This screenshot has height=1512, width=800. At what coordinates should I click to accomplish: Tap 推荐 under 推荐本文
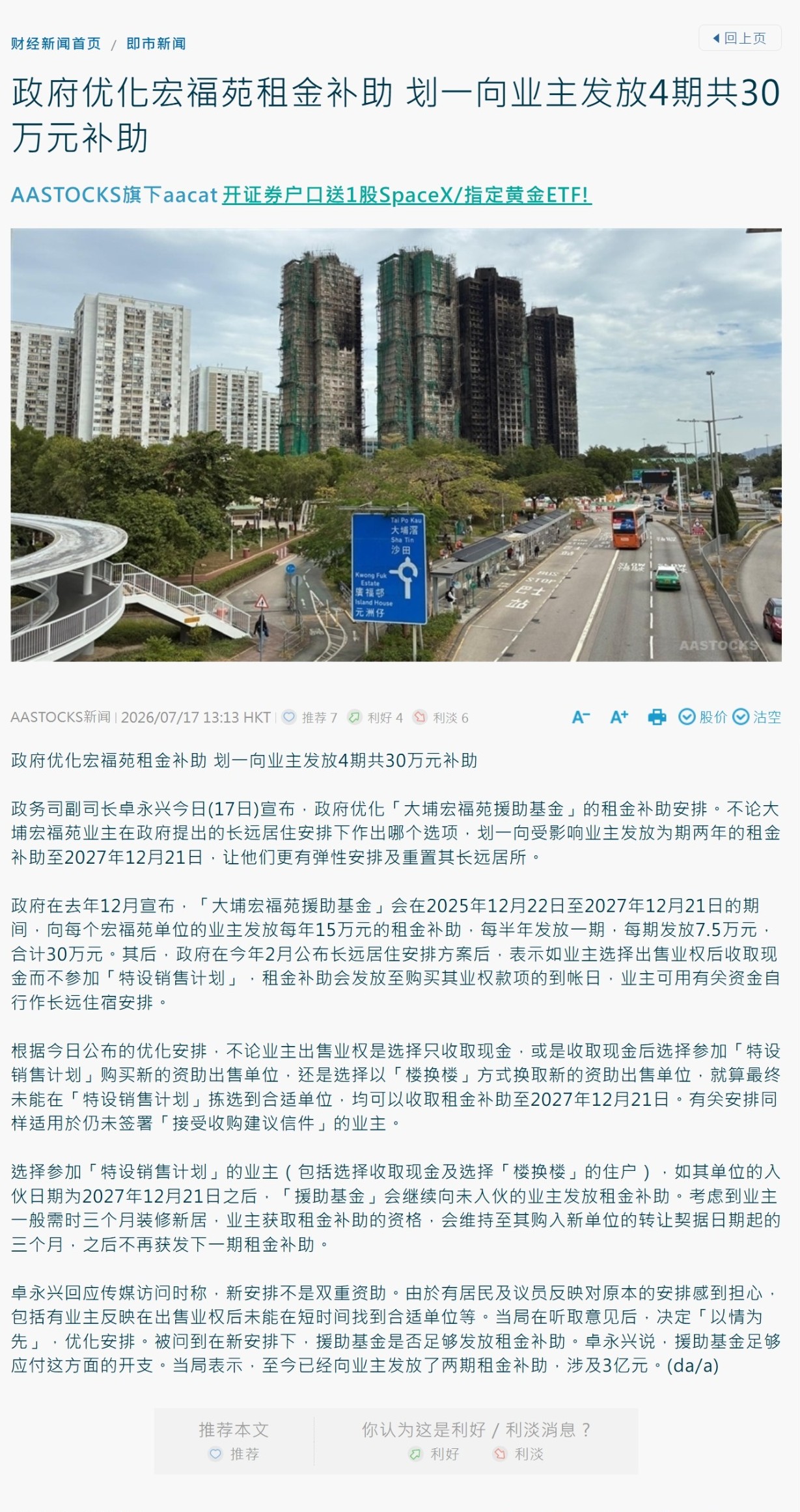pyautogui.click(x=234, y=1454)
